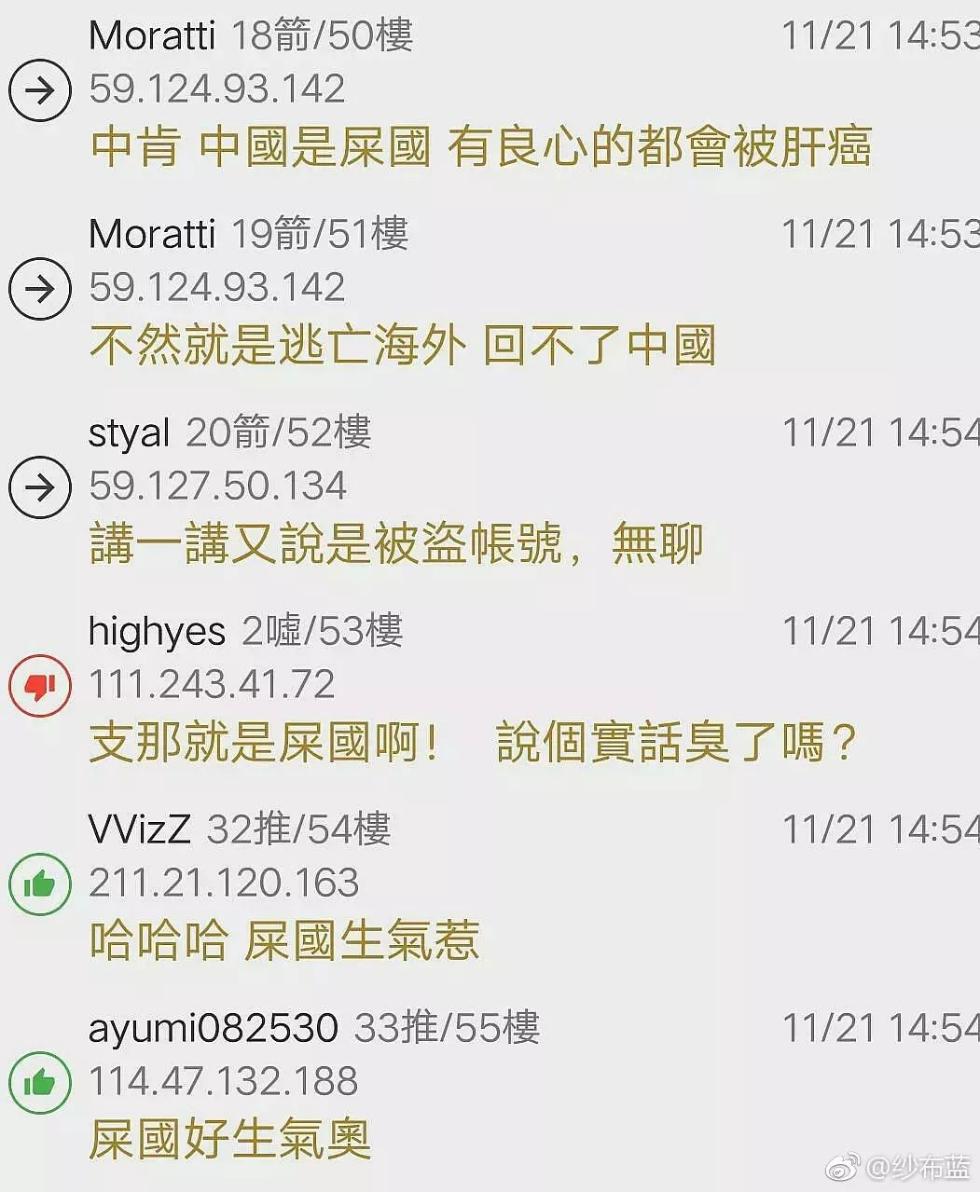Open Moratti's comment on floor 50
This screenshot has width=980, height=1192.
[480, 147]
